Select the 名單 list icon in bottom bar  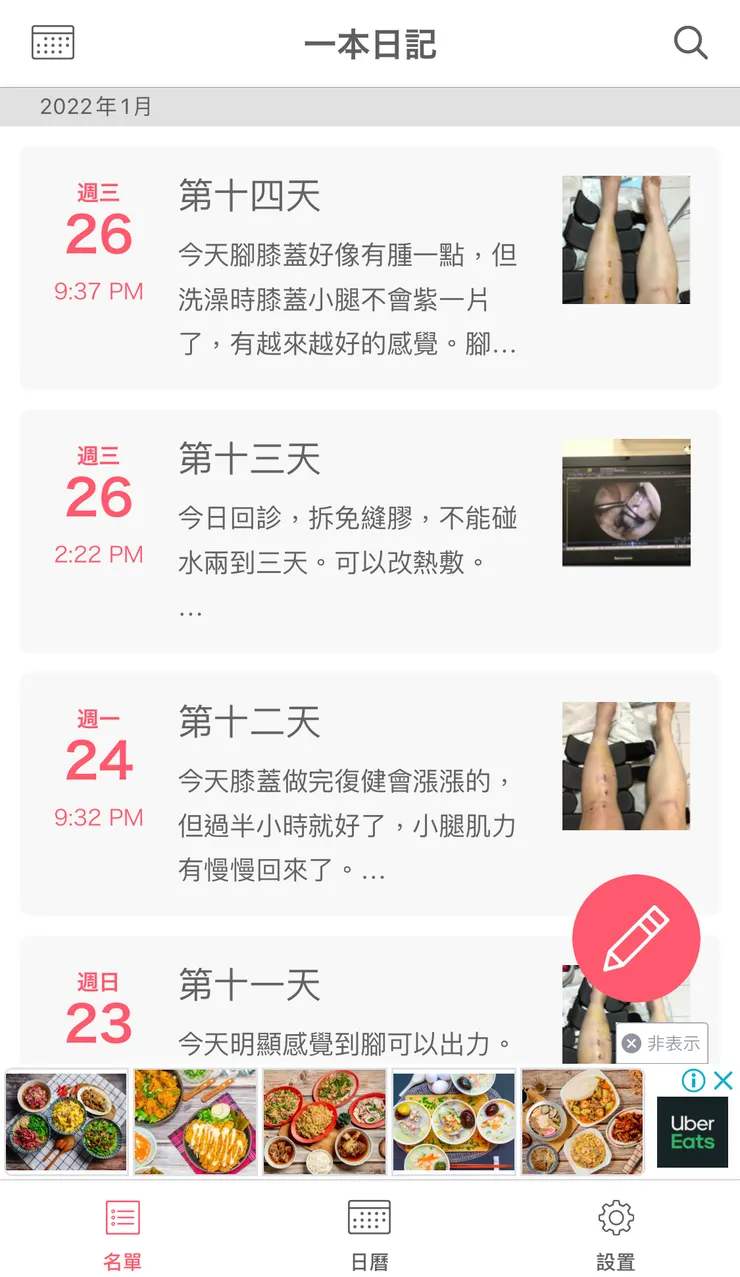(123, 1228)
